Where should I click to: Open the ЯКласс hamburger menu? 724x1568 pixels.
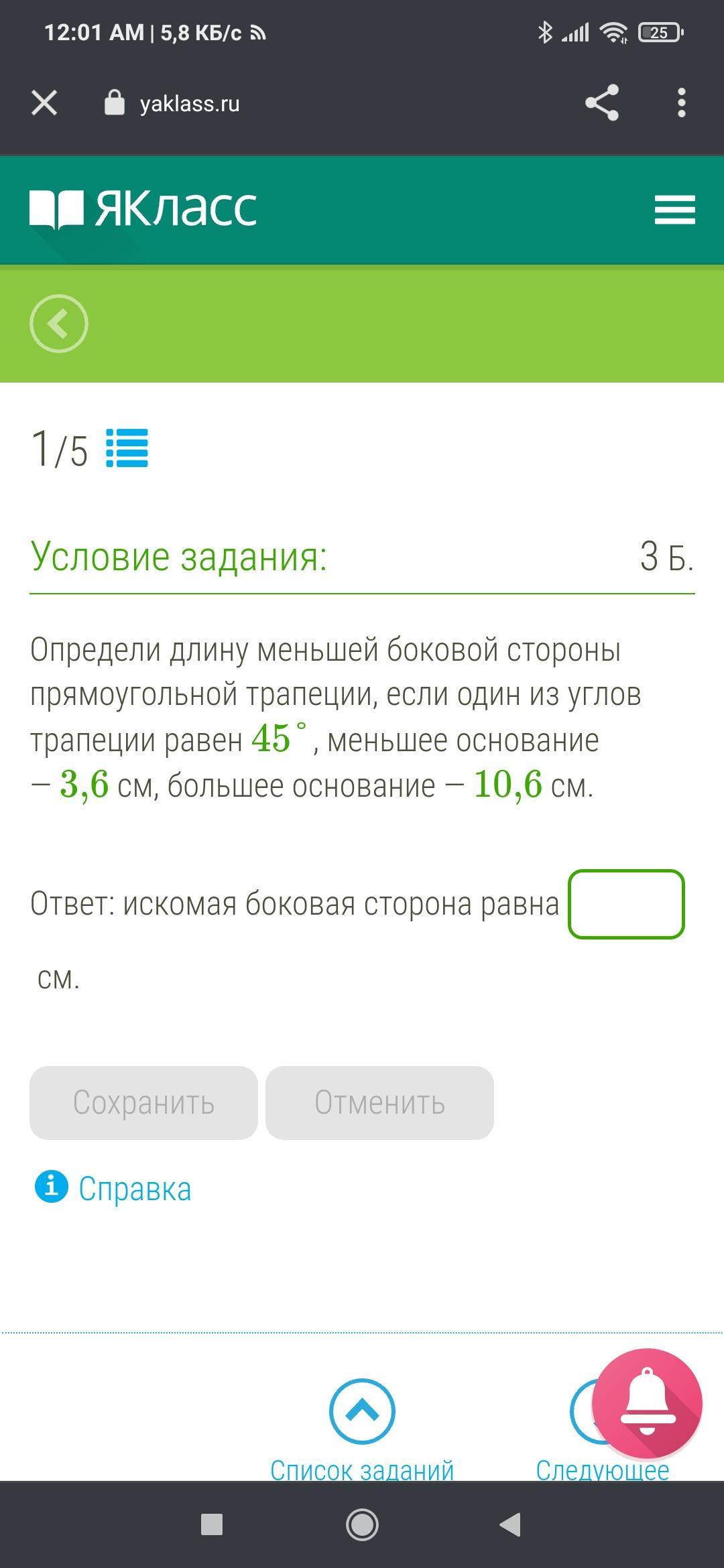[674, 210]
